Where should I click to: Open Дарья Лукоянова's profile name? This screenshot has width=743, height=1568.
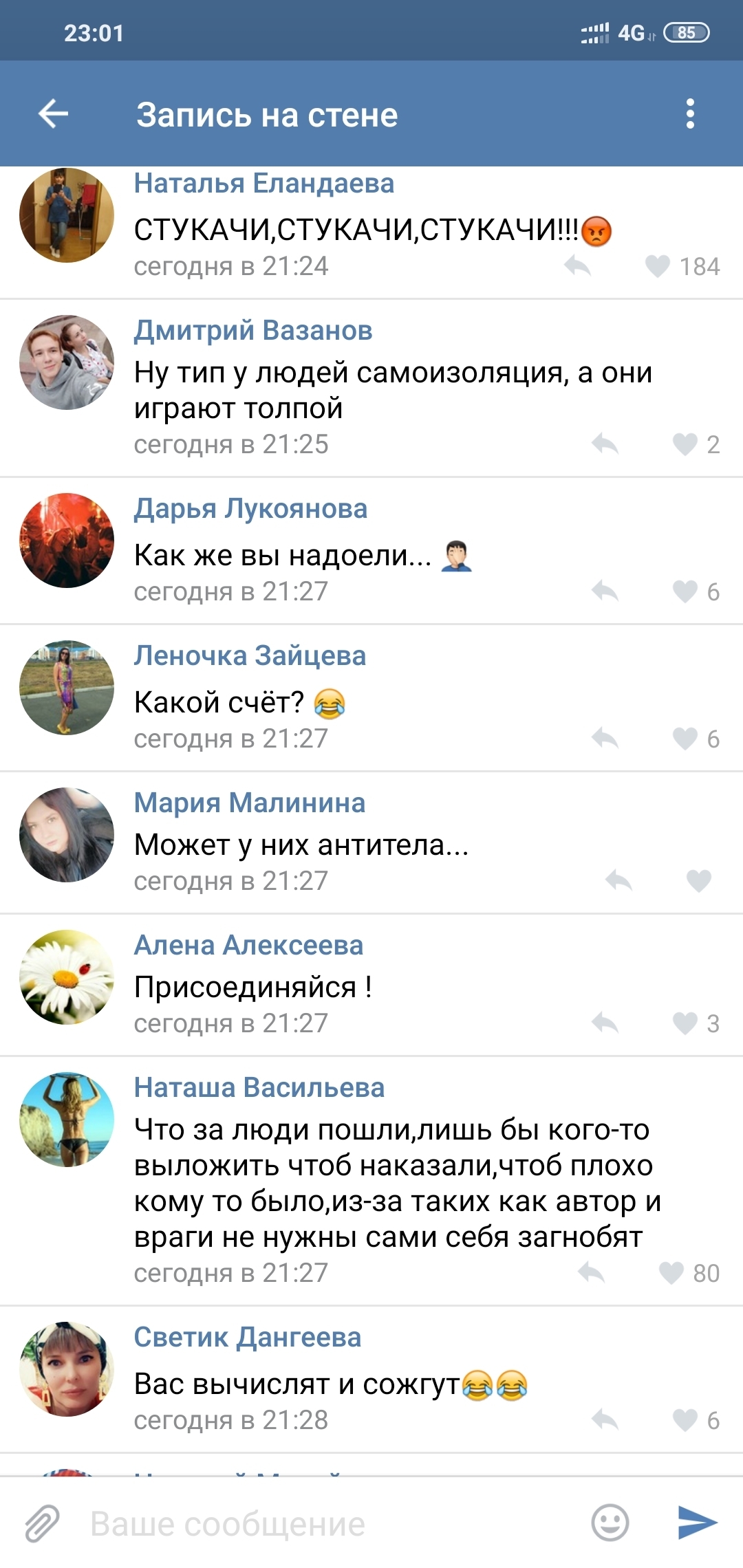coord(250,509)
